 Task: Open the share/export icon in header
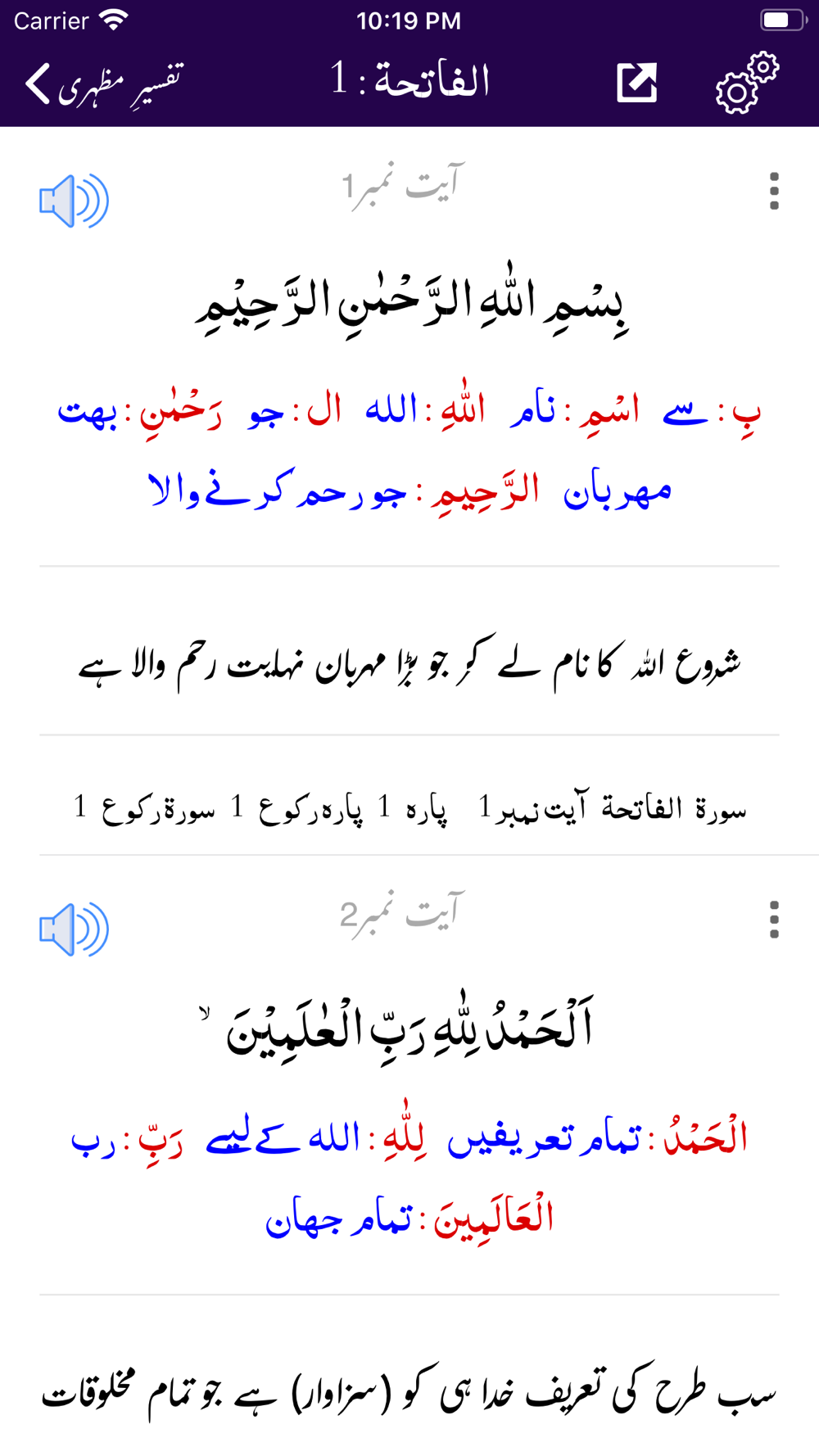[637, 83]
